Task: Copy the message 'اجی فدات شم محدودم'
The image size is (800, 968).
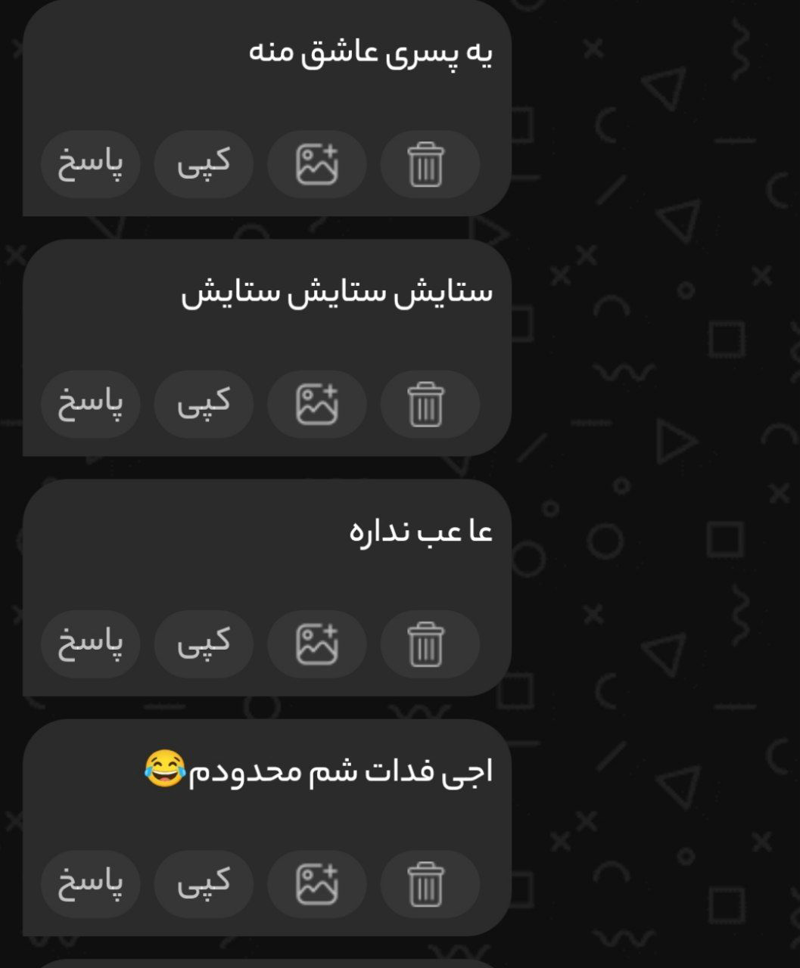Action: 203,884
